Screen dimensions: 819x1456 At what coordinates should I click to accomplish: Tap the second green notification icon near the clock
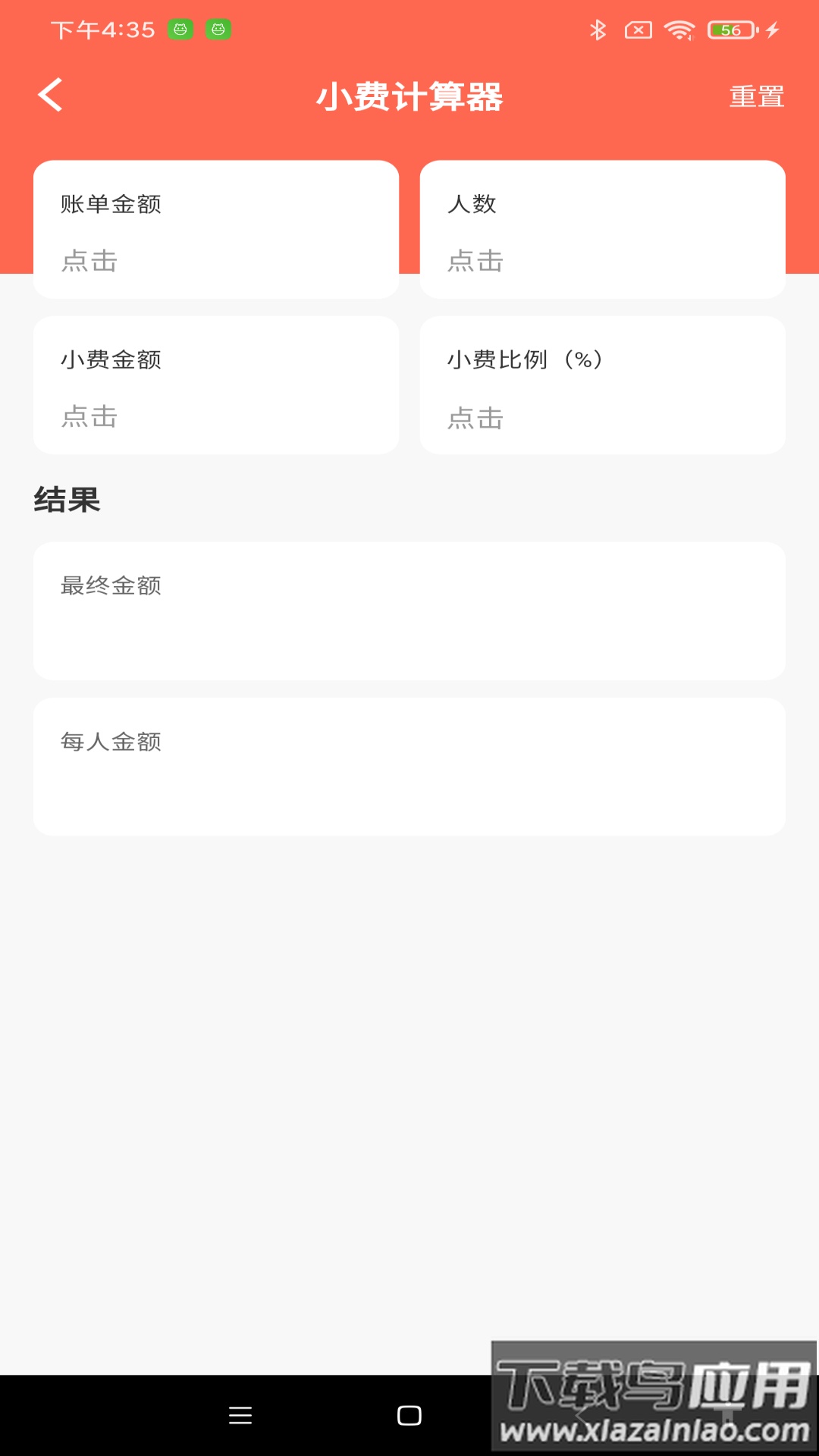tap(218, 31)
